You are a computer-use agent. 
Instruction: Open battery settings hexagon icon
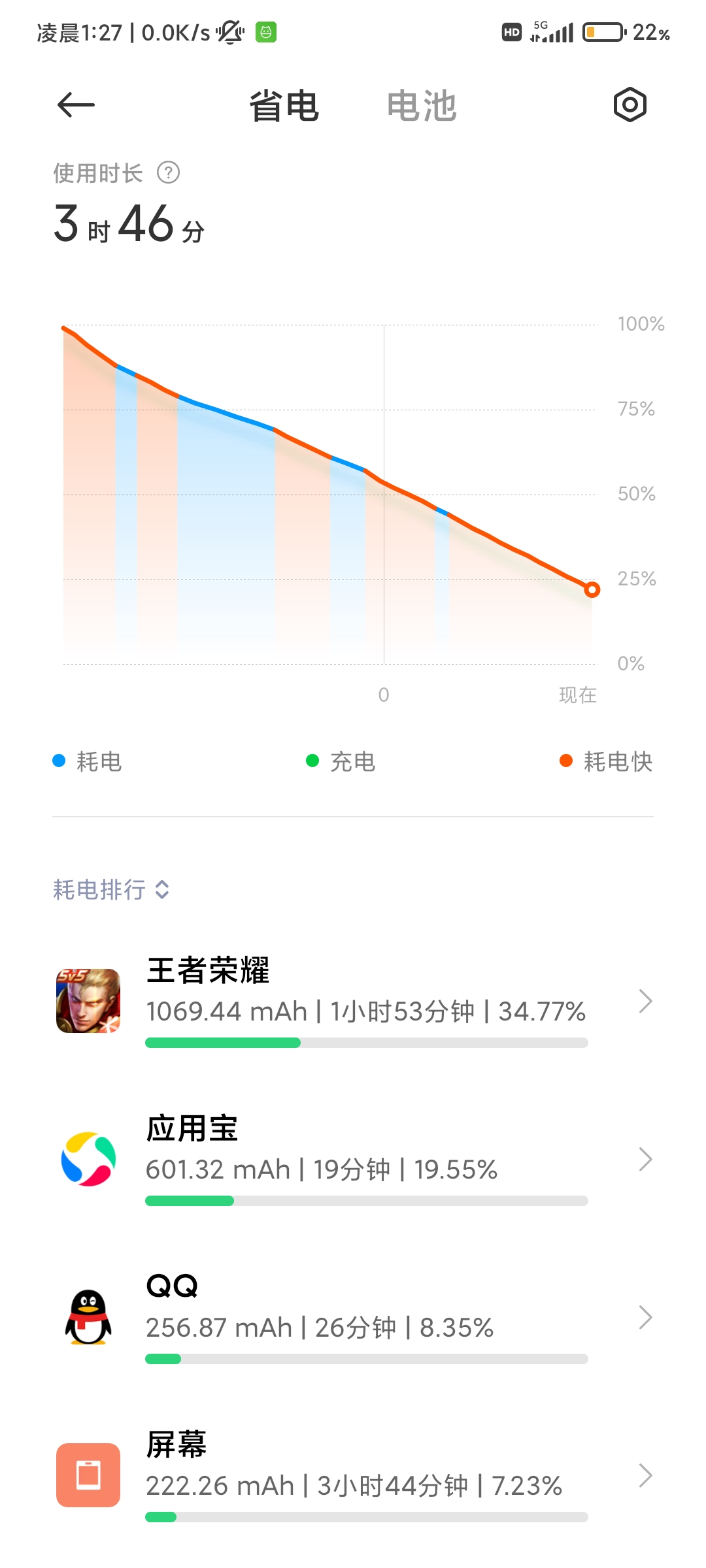[630, 105]
